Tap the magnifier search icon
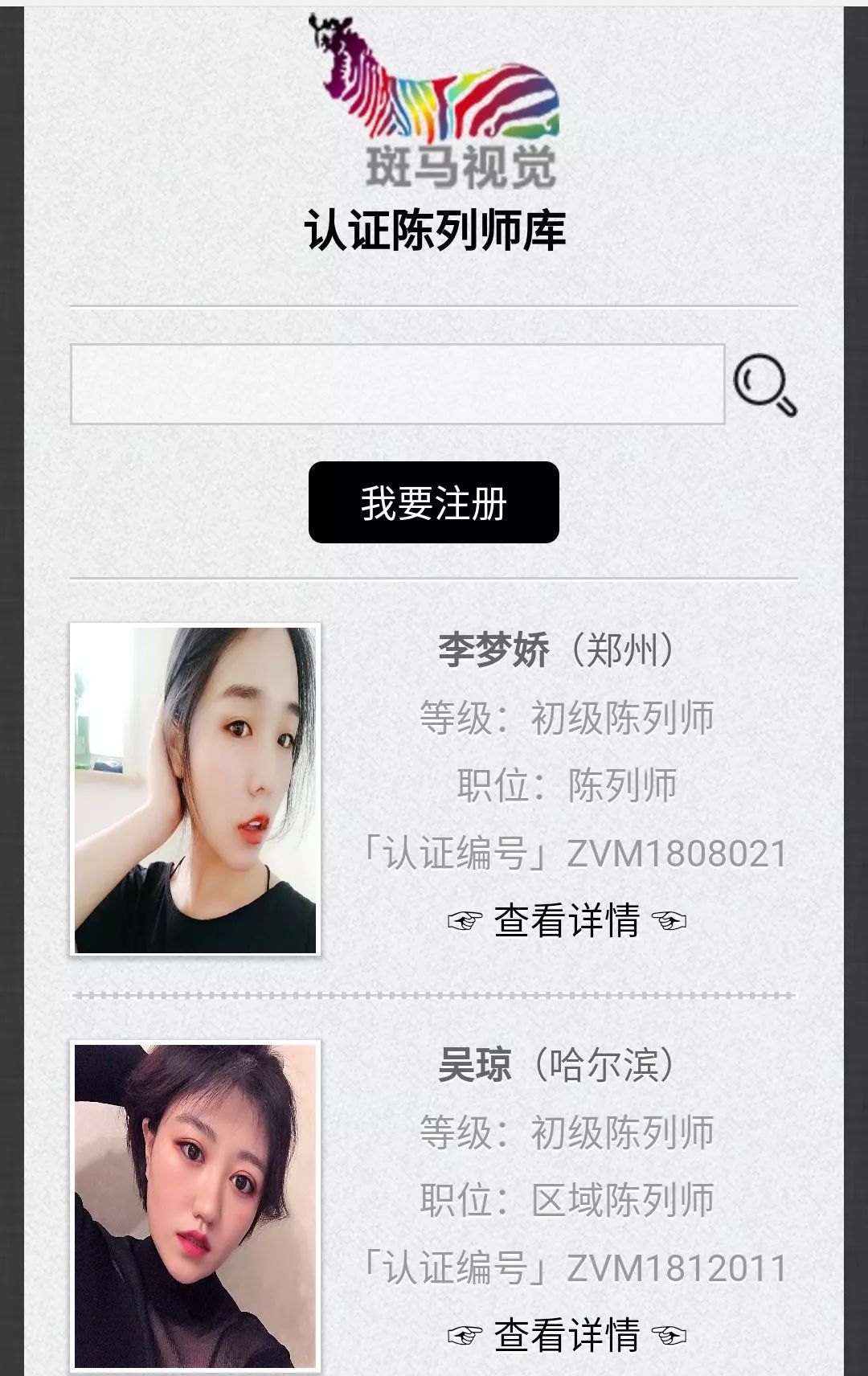Viewport: 868px width, 1376px height. tap(764, 385)
